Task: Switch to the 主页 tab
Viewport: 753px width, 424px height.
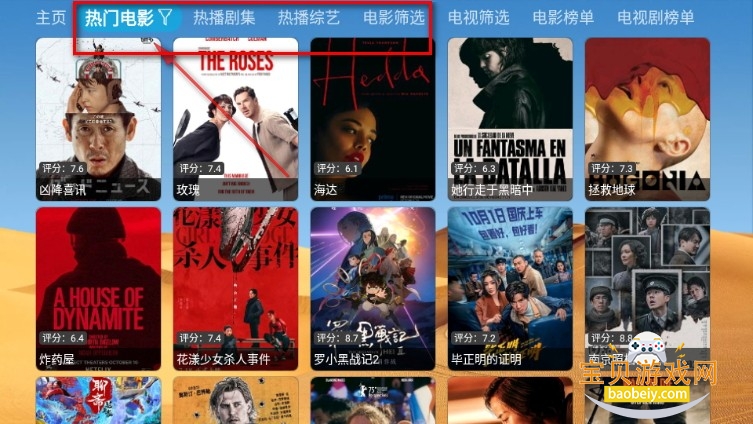Action: pyautogui.click(x=51, y=18)
